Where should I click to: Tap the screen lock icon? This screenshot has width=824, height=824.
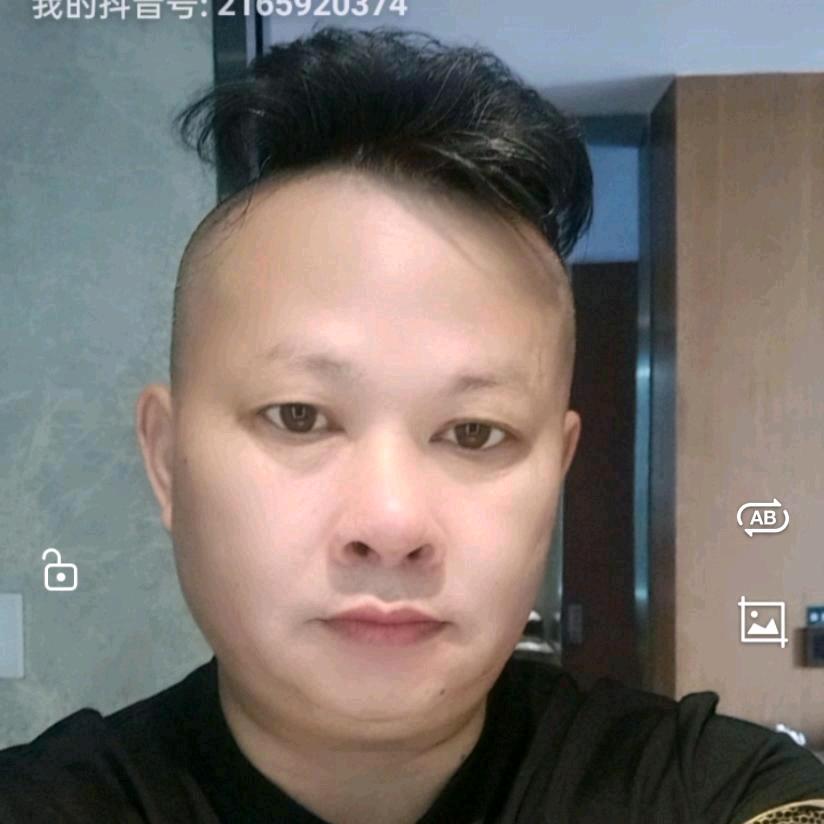60,570
